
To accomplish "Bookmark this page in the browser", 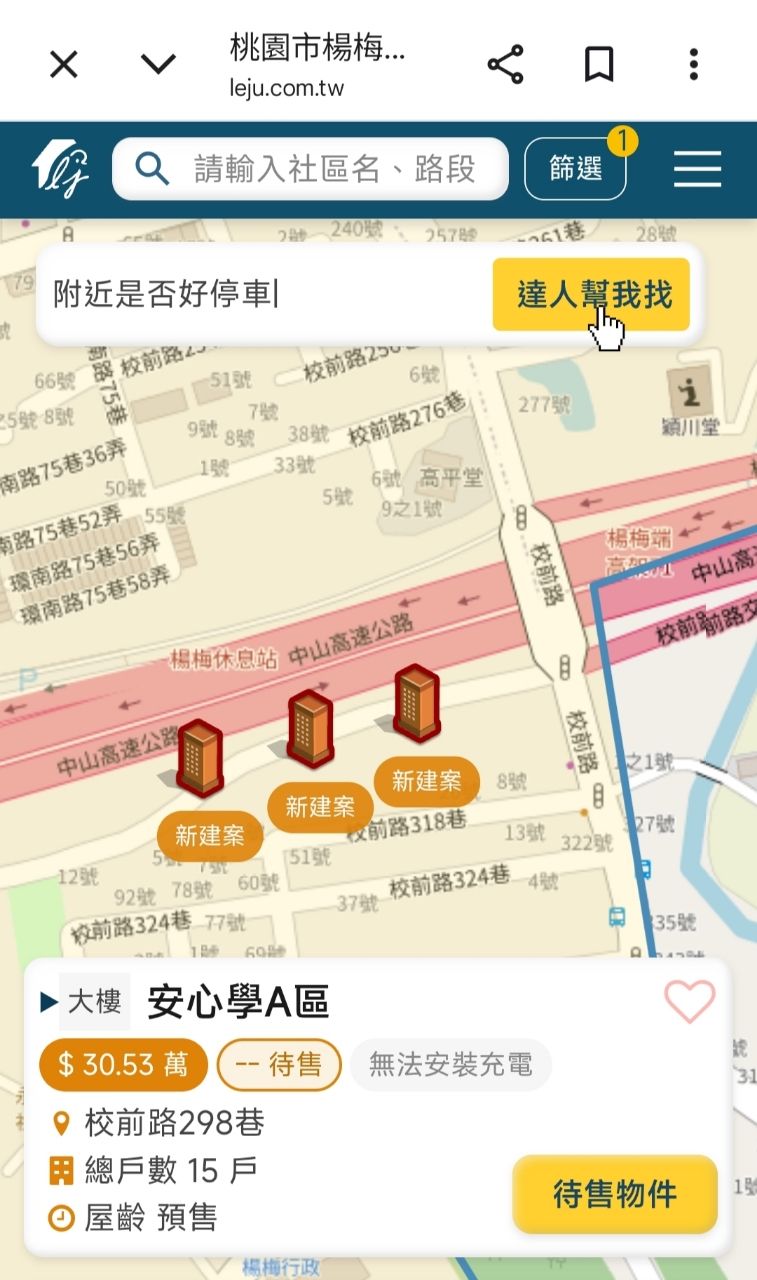I will [x=598, y=65].
